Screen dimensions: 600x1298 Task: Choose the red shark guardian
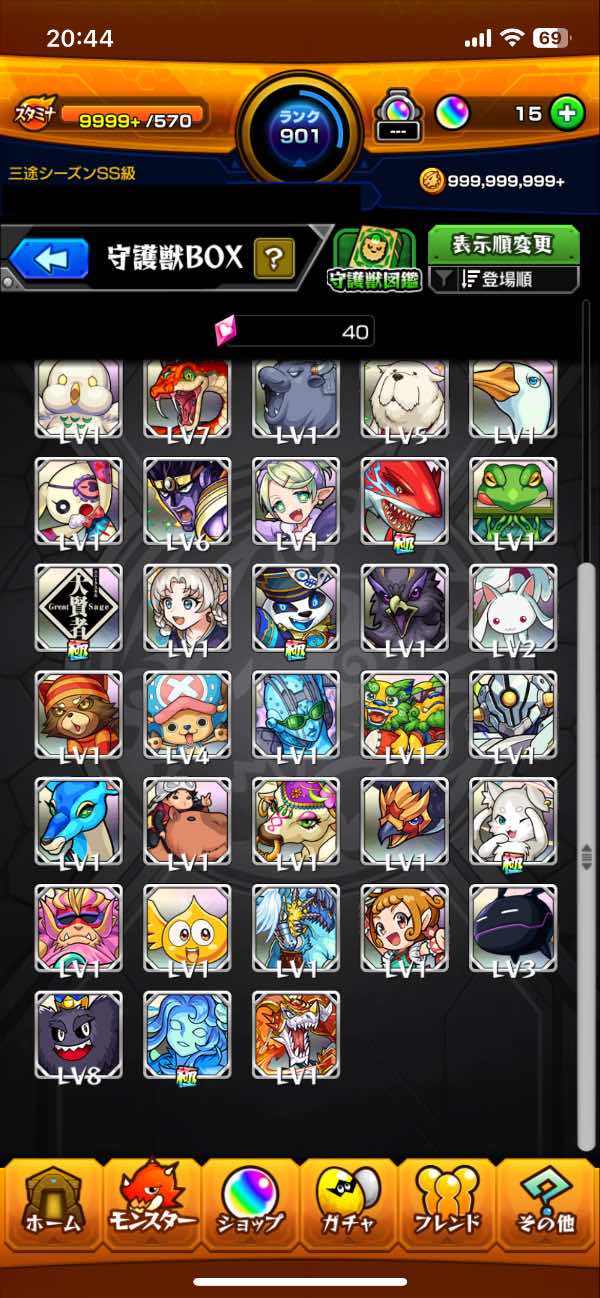[405, 500]
